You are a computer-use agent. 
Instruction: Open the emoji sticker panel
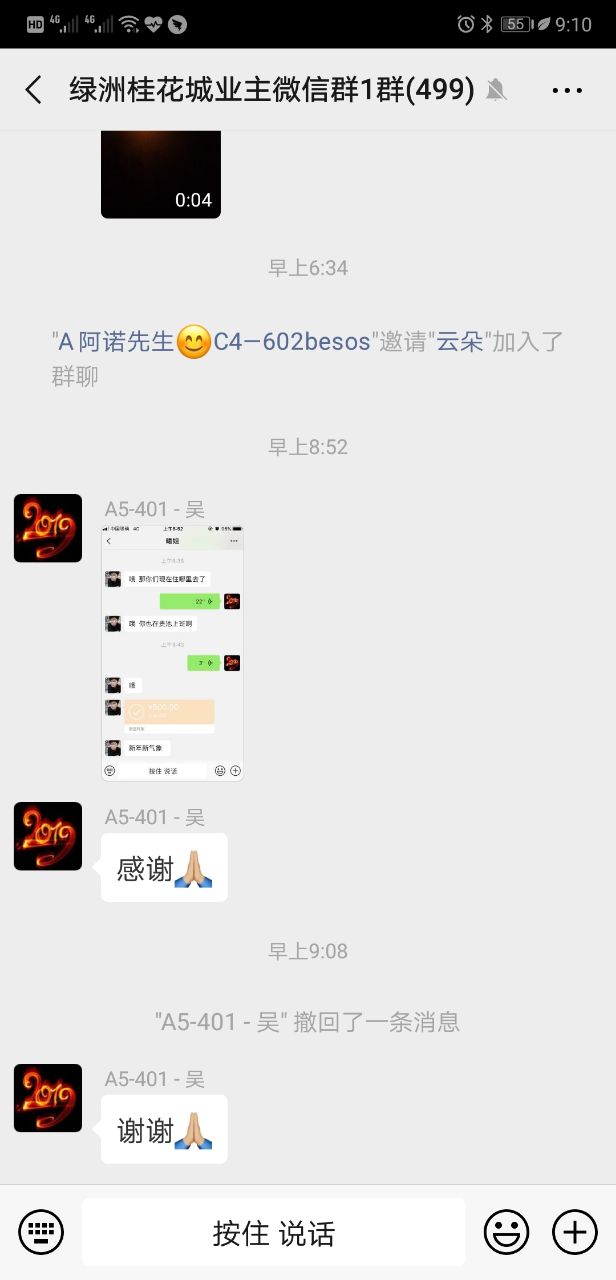coord(506,1232)
